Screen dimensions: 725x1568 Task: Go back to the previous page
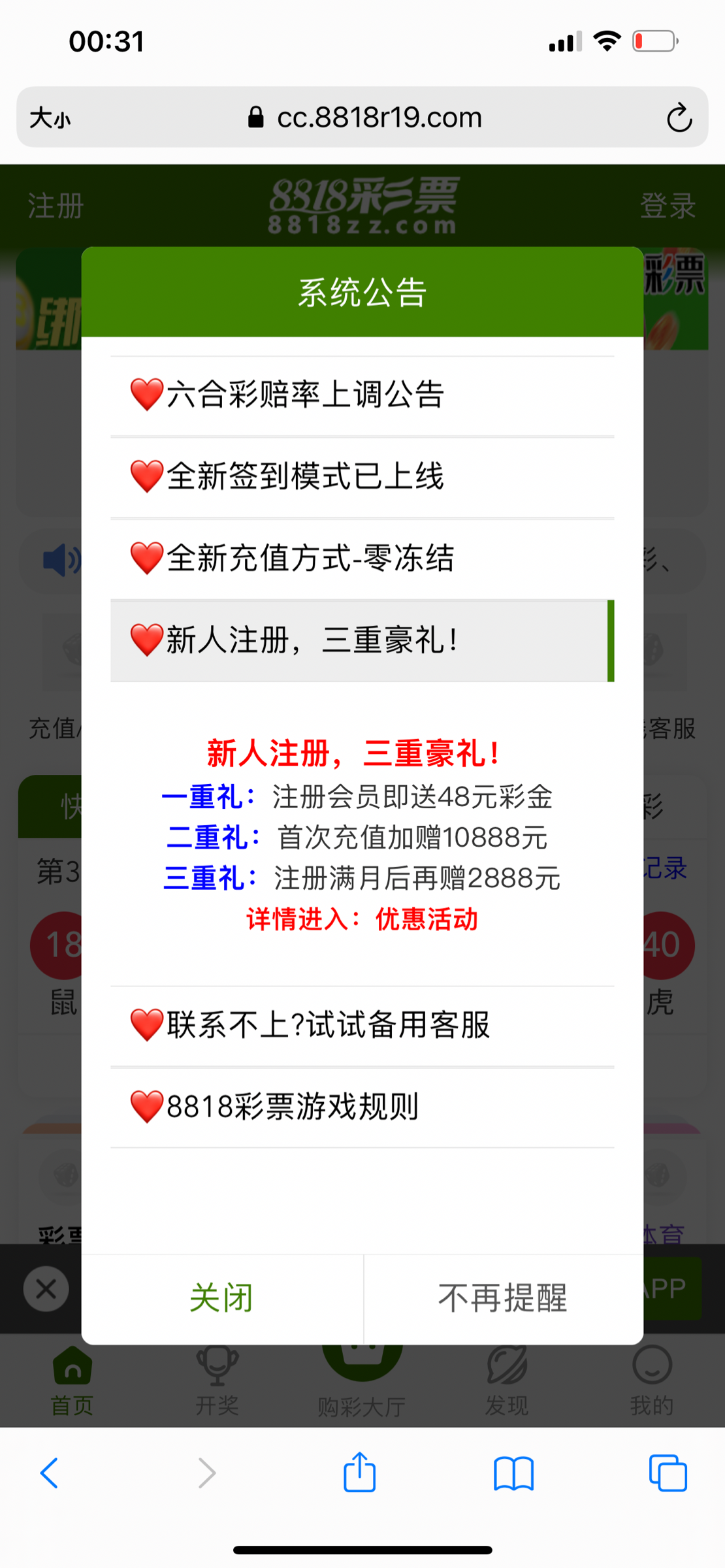[50, 1473]
